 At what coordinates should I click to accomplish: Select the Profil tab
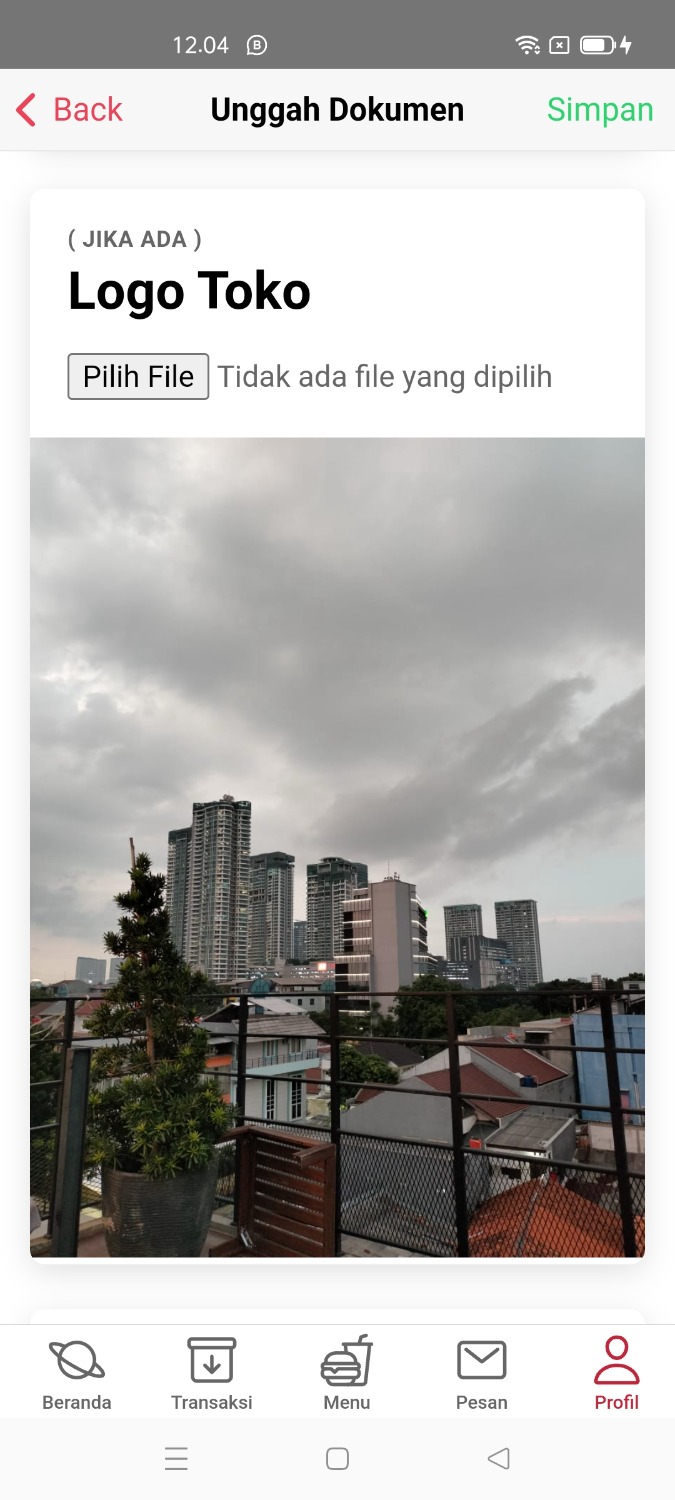[x=616, y=1373]
